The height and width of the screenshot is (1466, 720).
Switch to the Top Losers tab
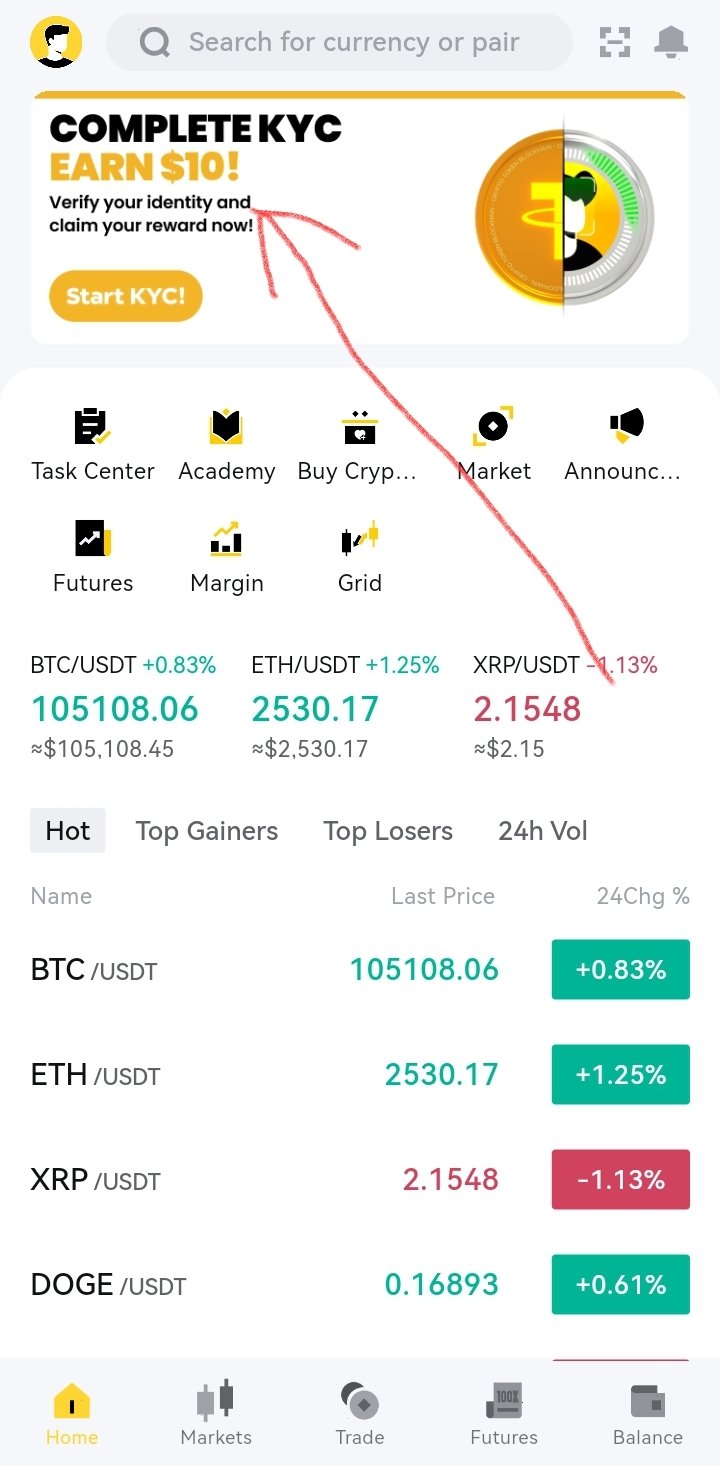[388, 831]
